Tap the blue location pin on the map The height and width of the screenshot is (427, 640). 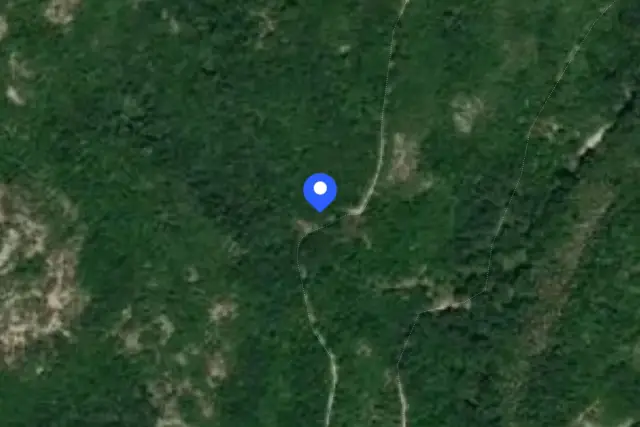(x=320, y=192)
